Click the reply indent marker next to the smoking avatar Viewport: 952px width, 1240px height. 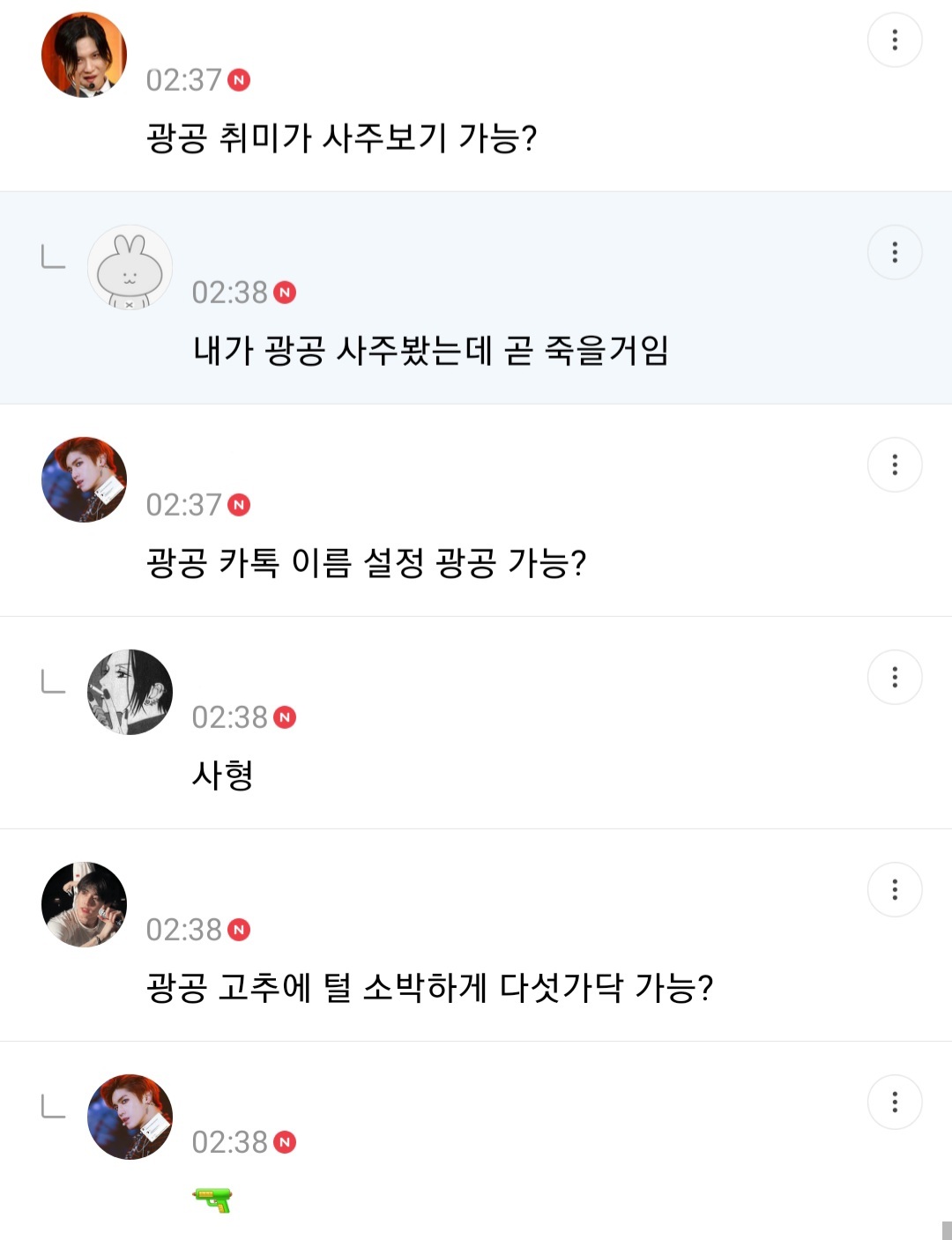tap(50, 683)
